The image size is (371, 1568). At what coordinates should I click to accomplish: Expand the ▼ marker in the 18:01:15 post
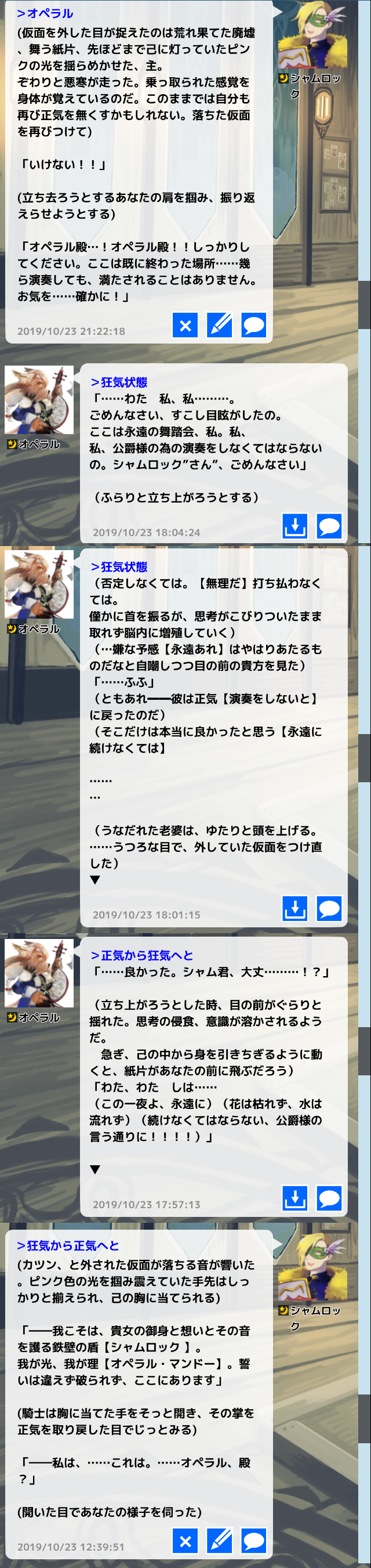point(95,880)
